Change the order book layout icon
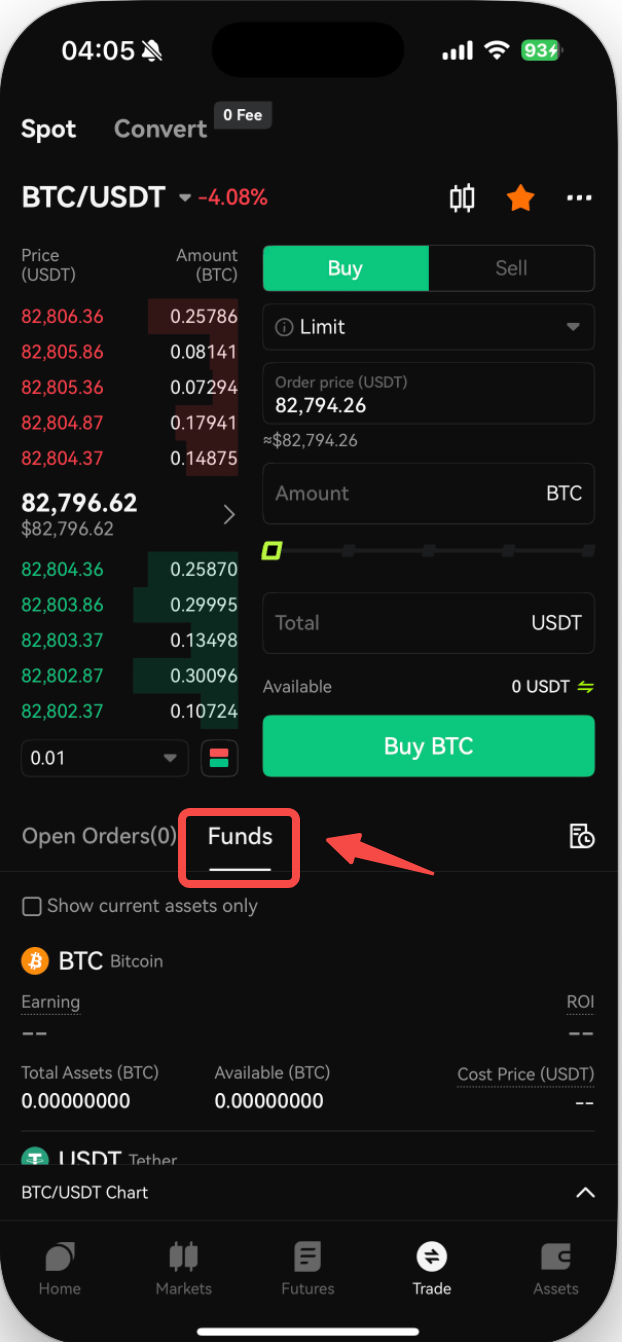 tap(219, 758)
